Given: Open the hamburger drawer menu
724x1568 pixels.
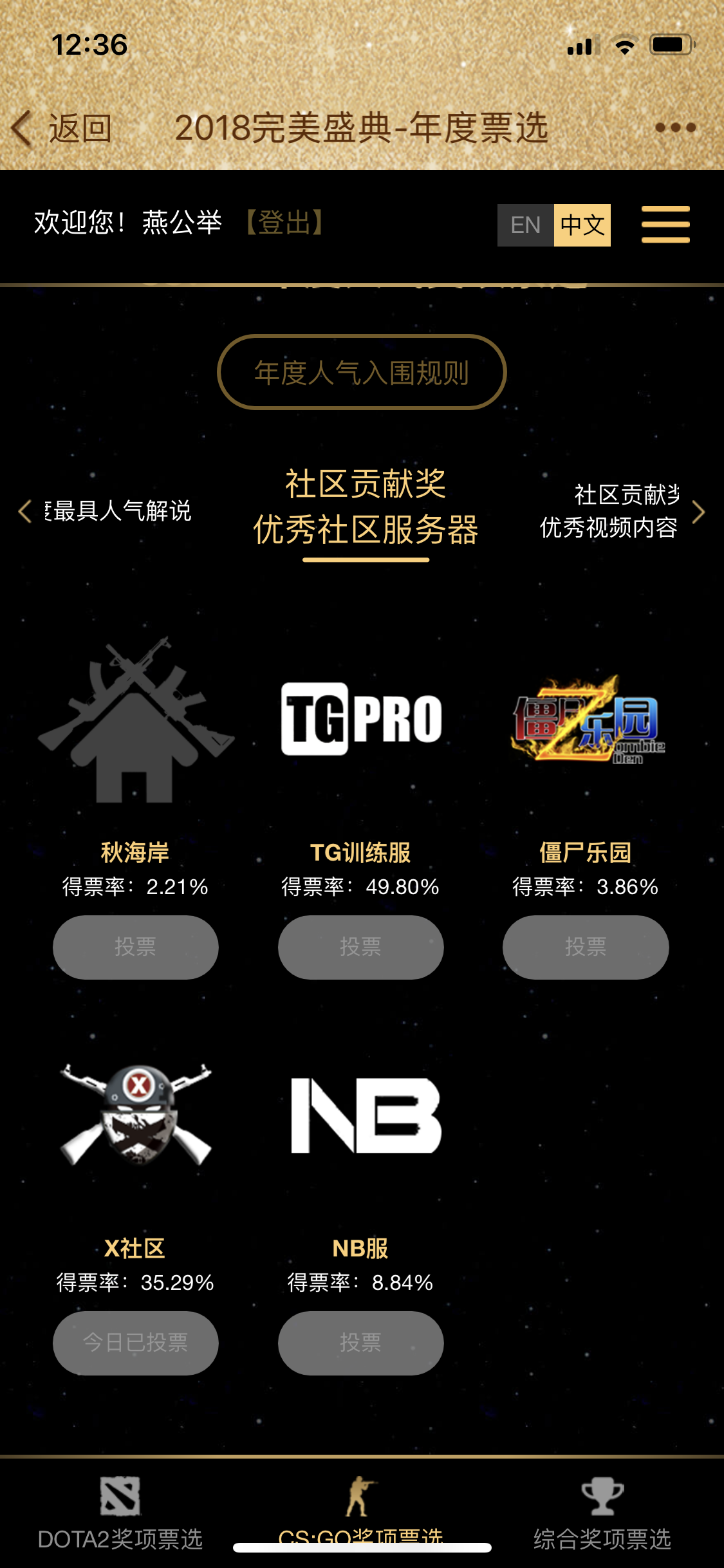Looking at the screenshot, I should coord(665,225).
